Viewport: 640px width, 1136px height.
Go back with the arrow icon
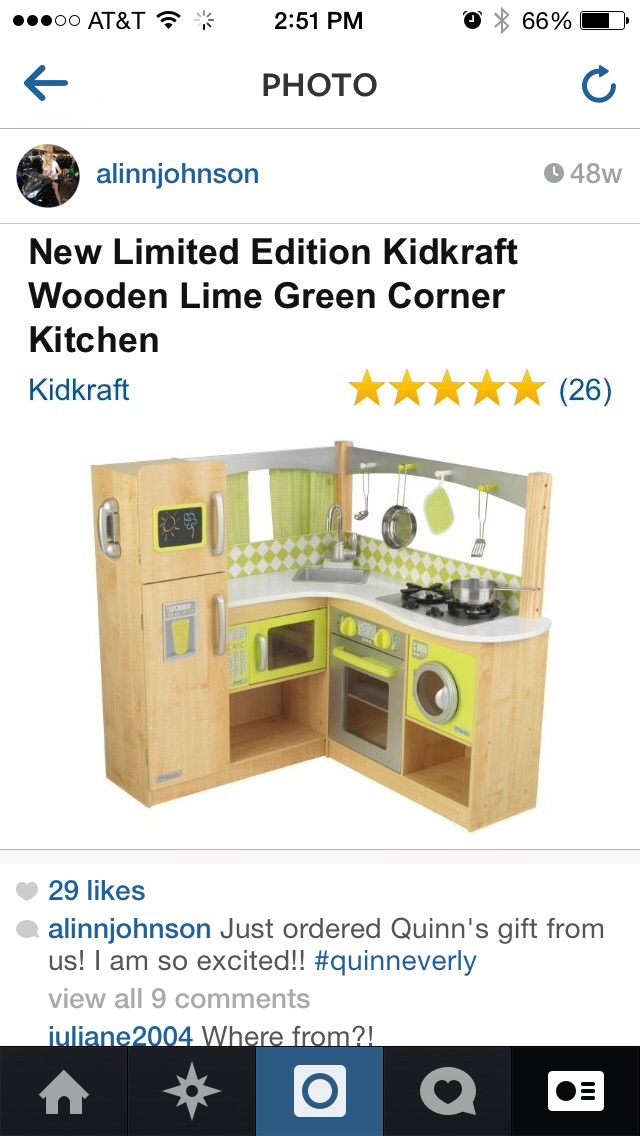click(46, 83)
